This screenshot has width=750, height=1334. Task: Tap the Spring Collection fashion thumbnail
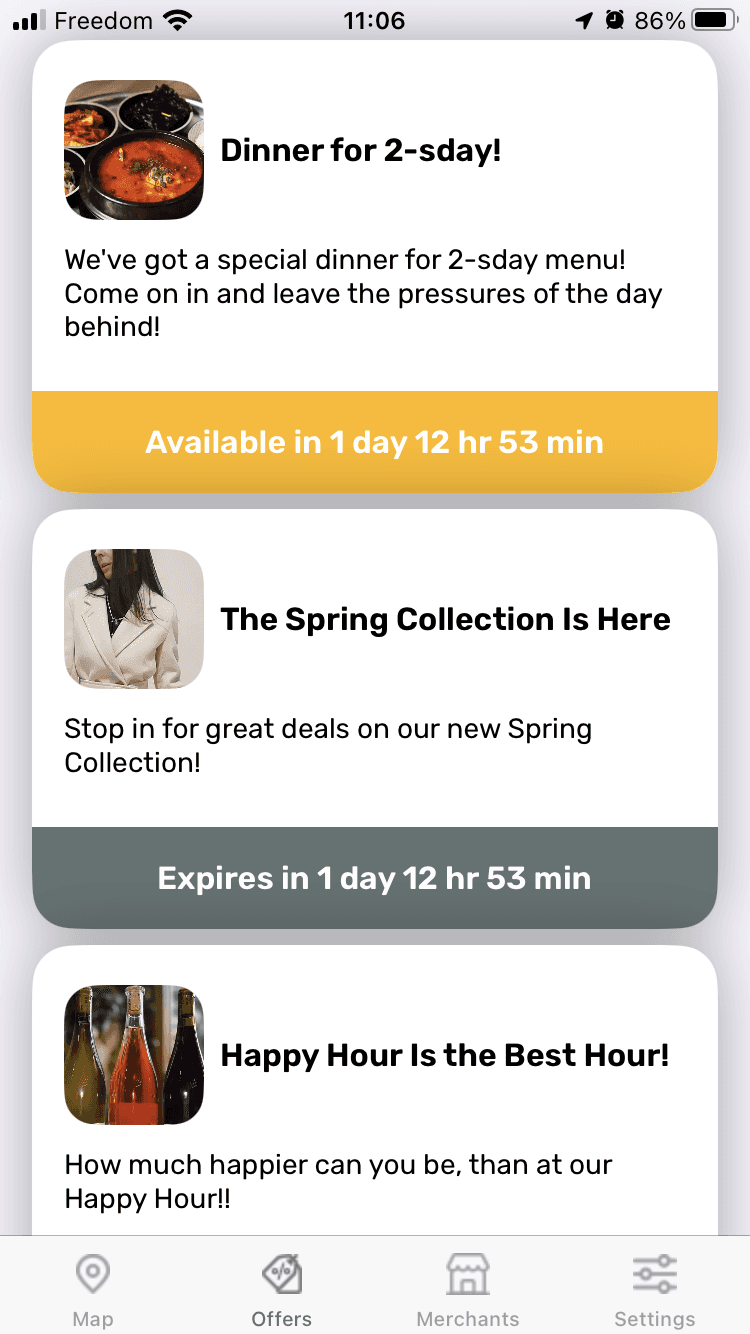[x=134, y=619]
